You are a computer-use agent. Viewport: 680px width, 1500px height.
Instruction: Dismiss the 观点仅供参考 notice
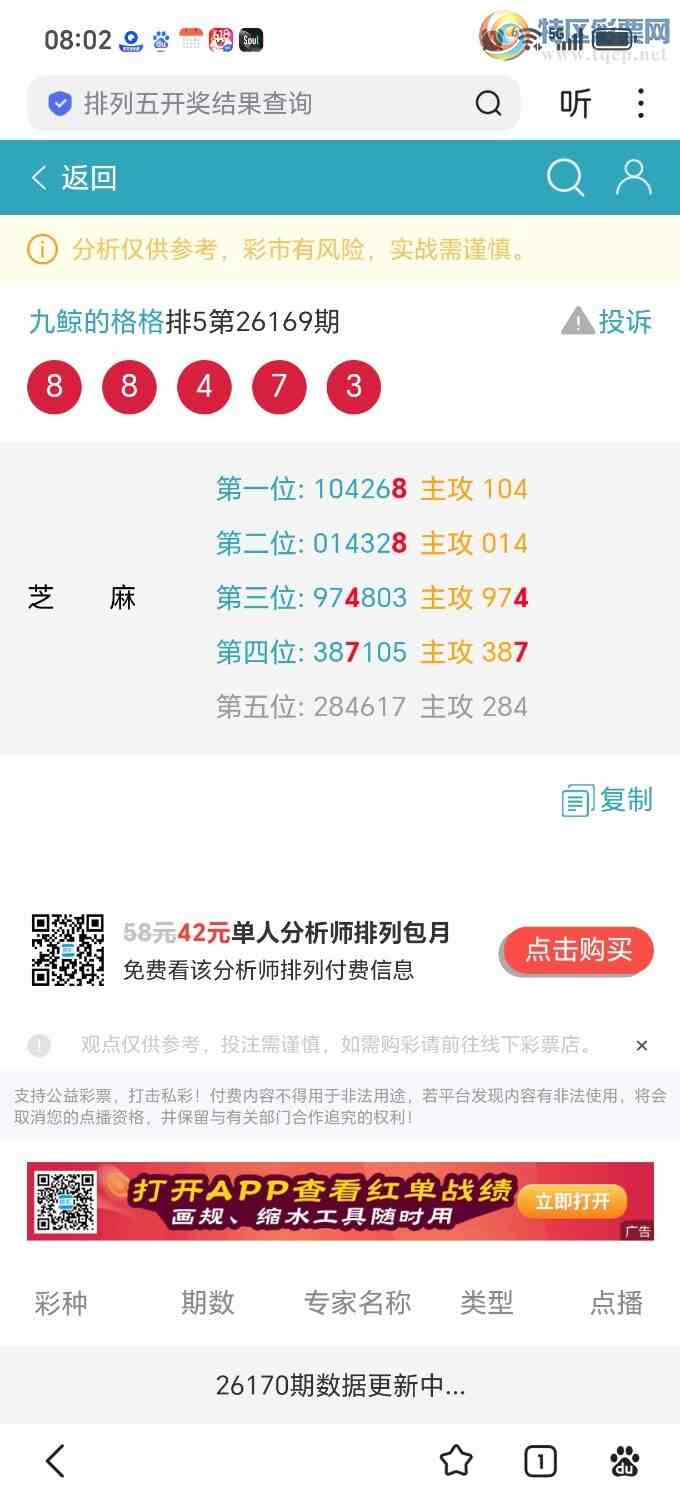click(x=642, y=1045)
